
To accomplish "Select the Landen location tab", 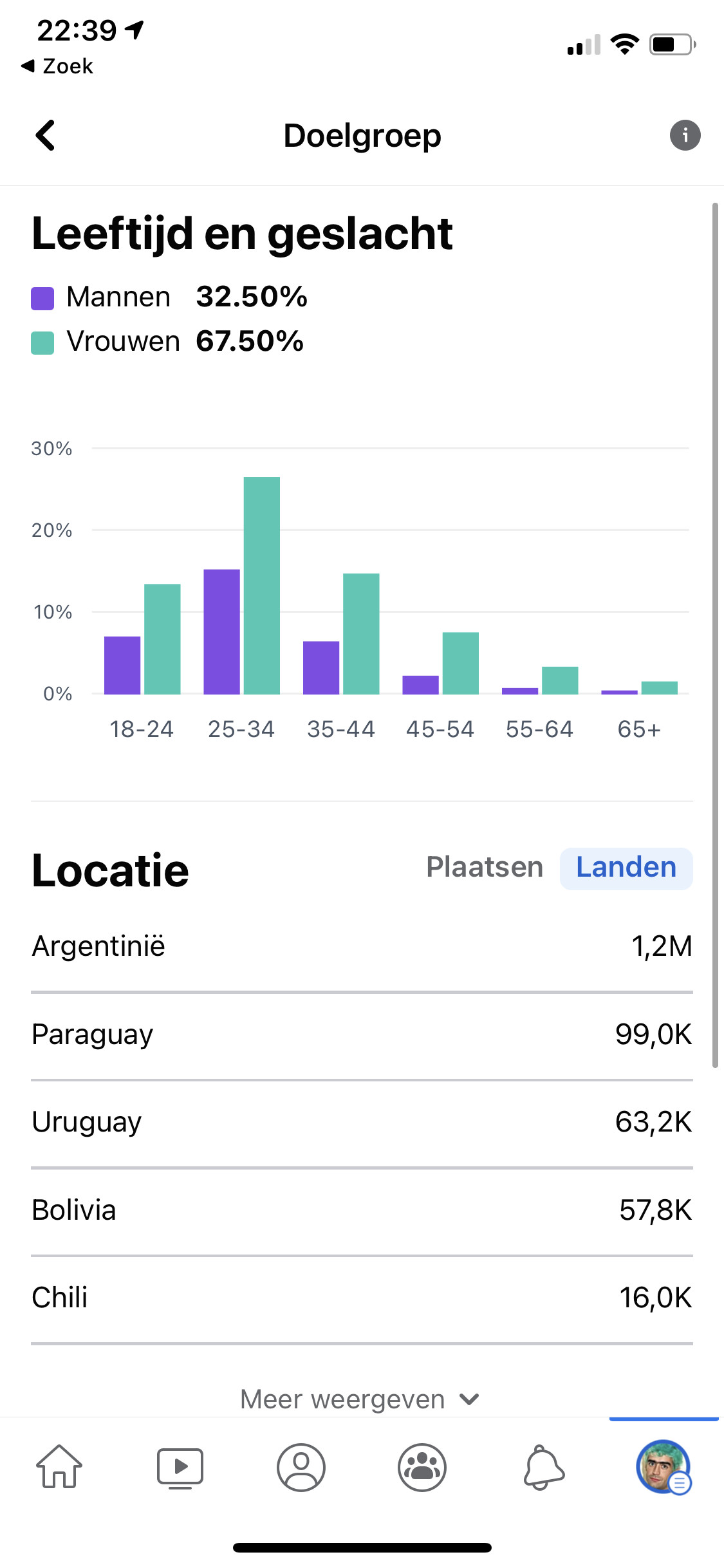I will pyautogui.click(x=626, y=868).
